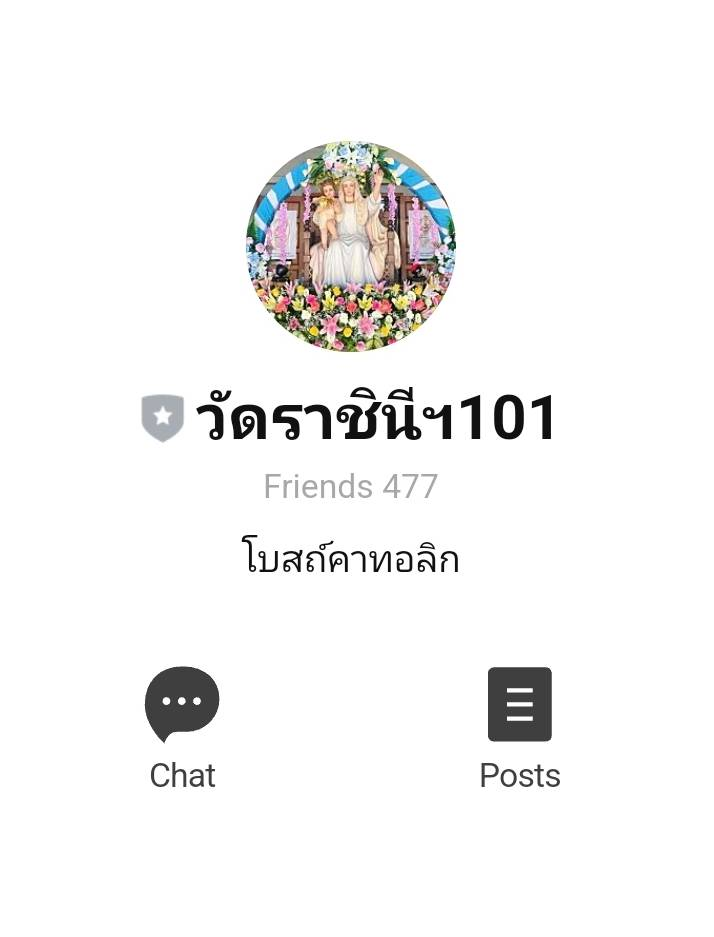Open Chat with วัดราชินีฯ101
This screenshot has height=937, width=714.
(x=182, y=705)
